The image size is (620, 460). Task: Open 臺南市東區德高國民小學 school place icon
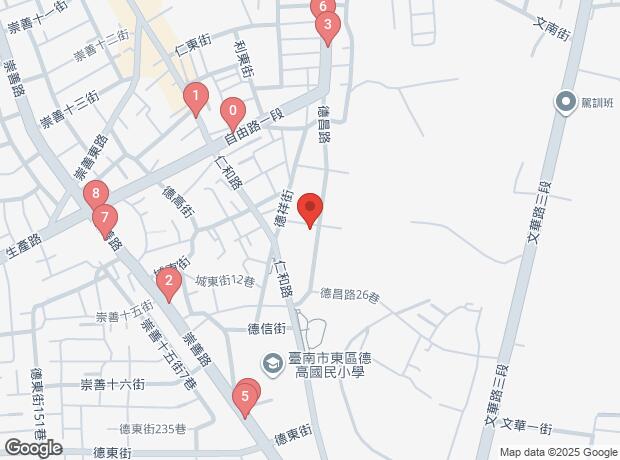[271, 364]
